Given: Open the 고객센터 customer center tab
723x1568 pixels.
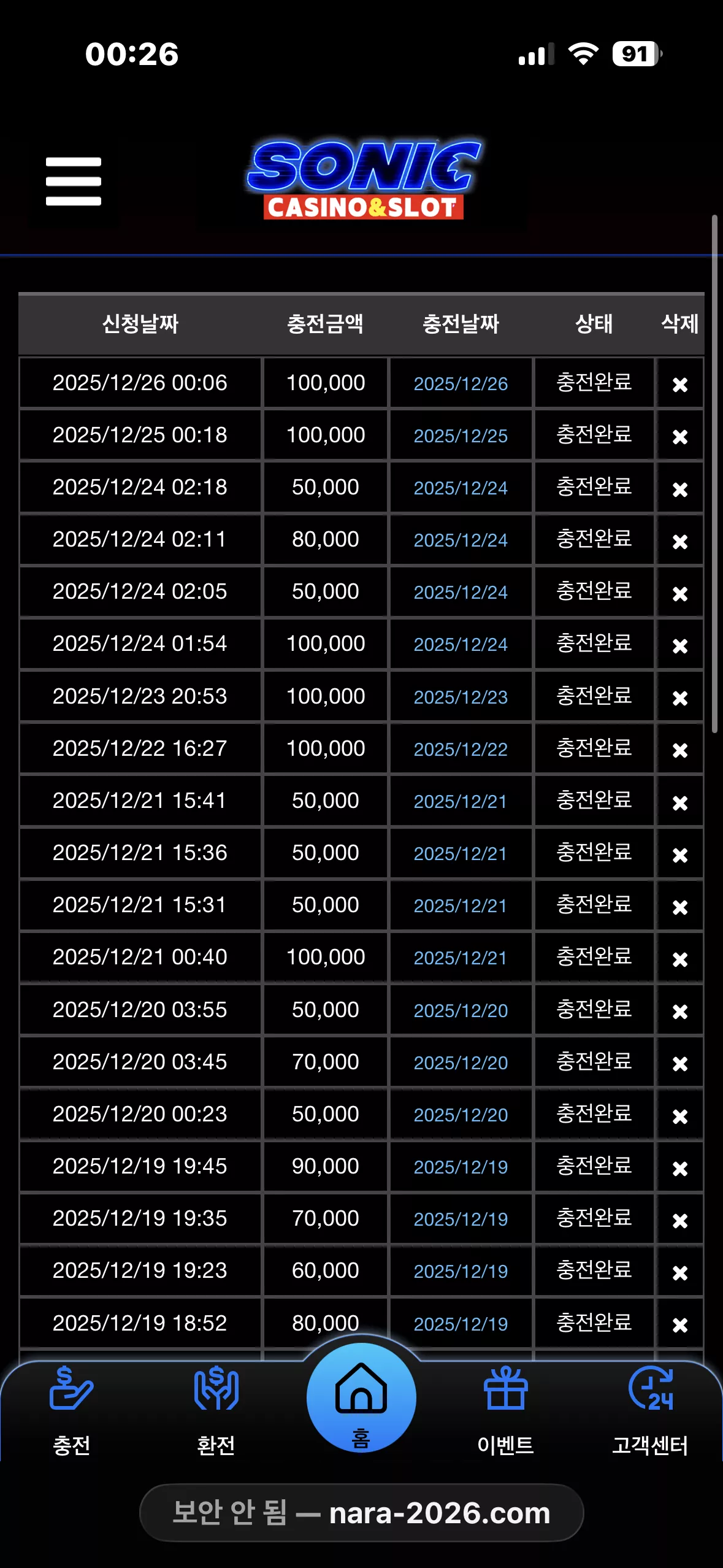Looking at the screenshot, I should 650,1411.
